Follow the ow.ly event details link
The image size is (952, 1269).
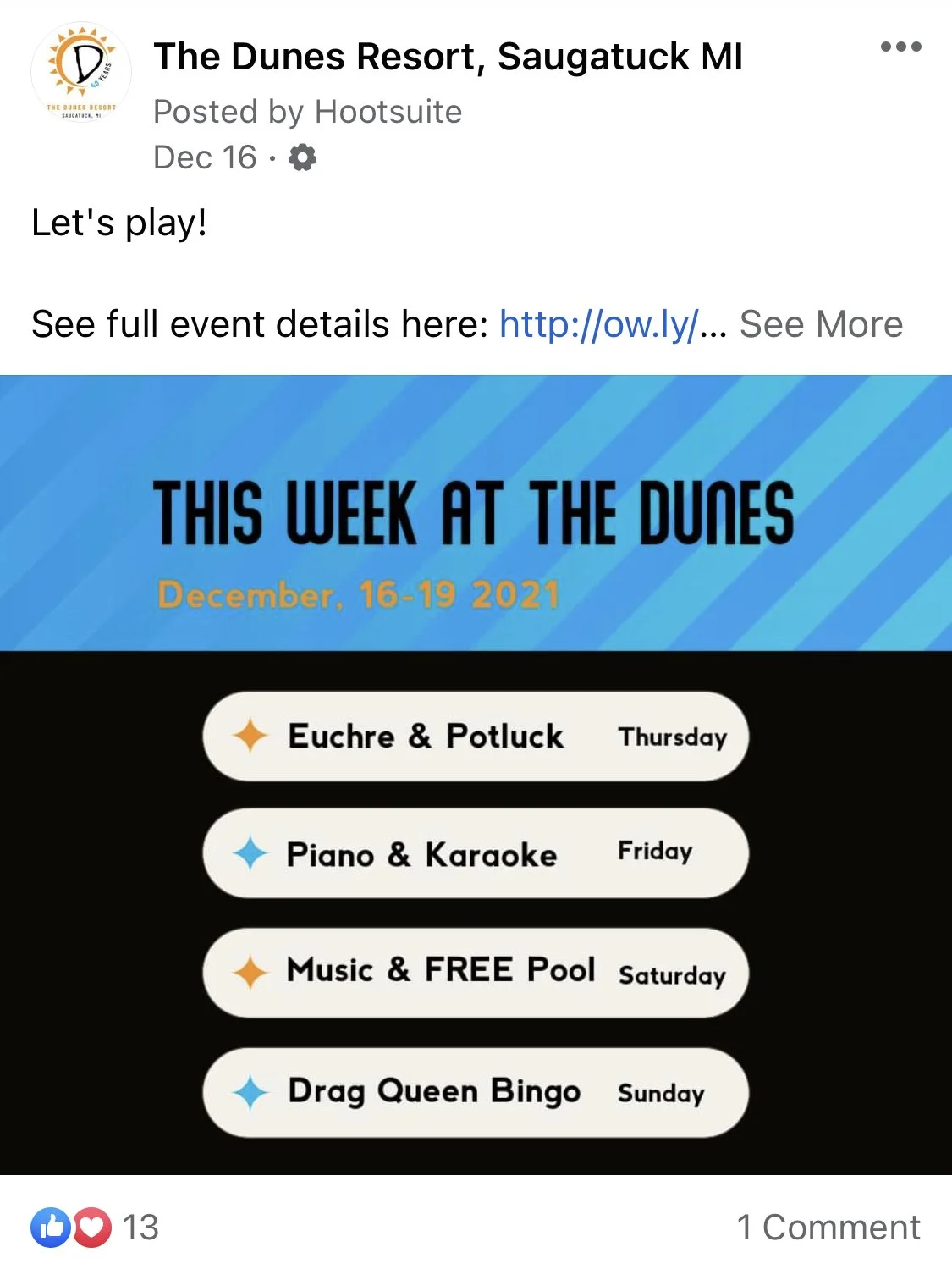point(599,324)
